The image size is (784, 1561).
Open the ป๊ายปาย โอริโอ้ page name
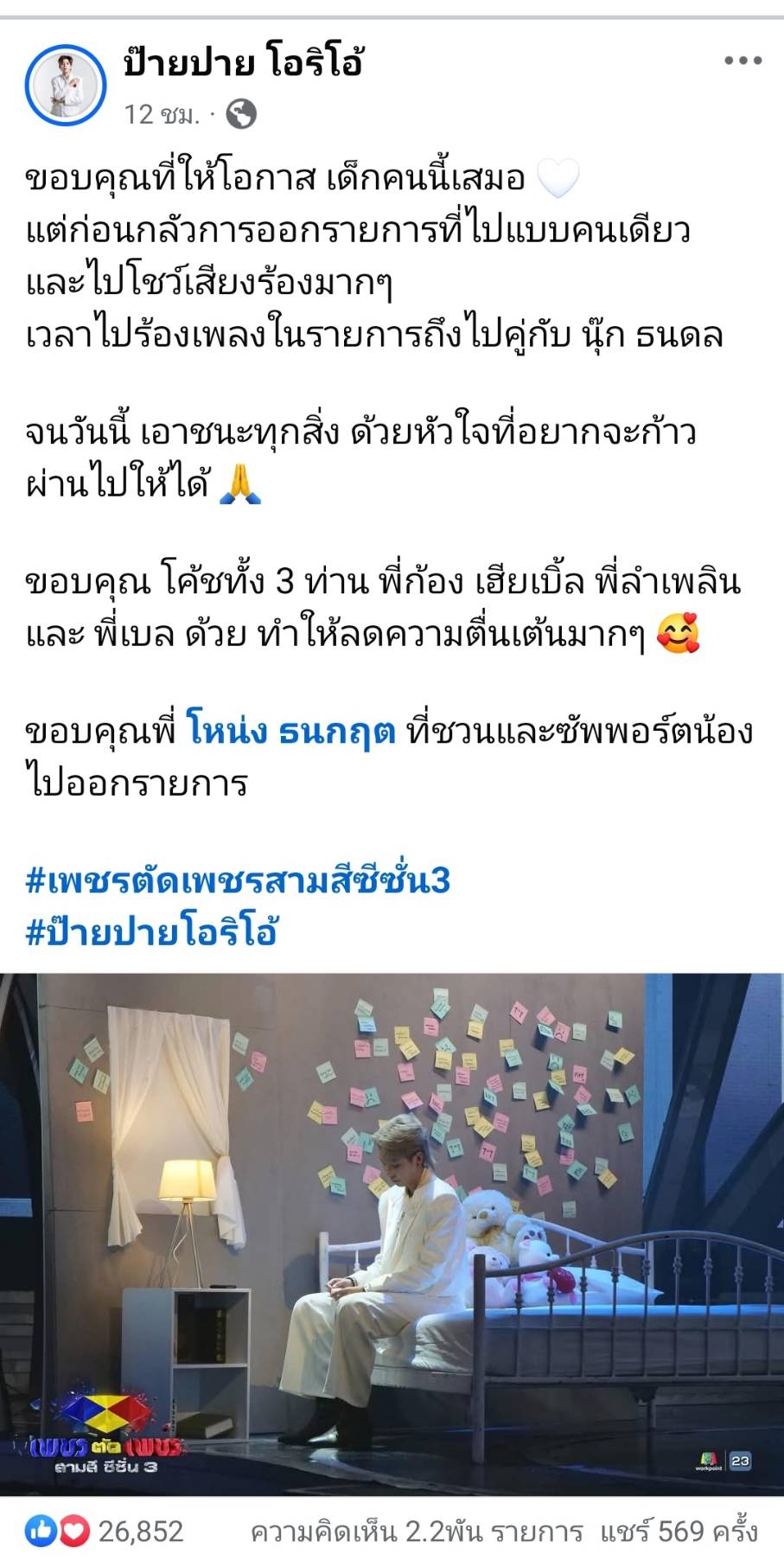tap(243, 62)
